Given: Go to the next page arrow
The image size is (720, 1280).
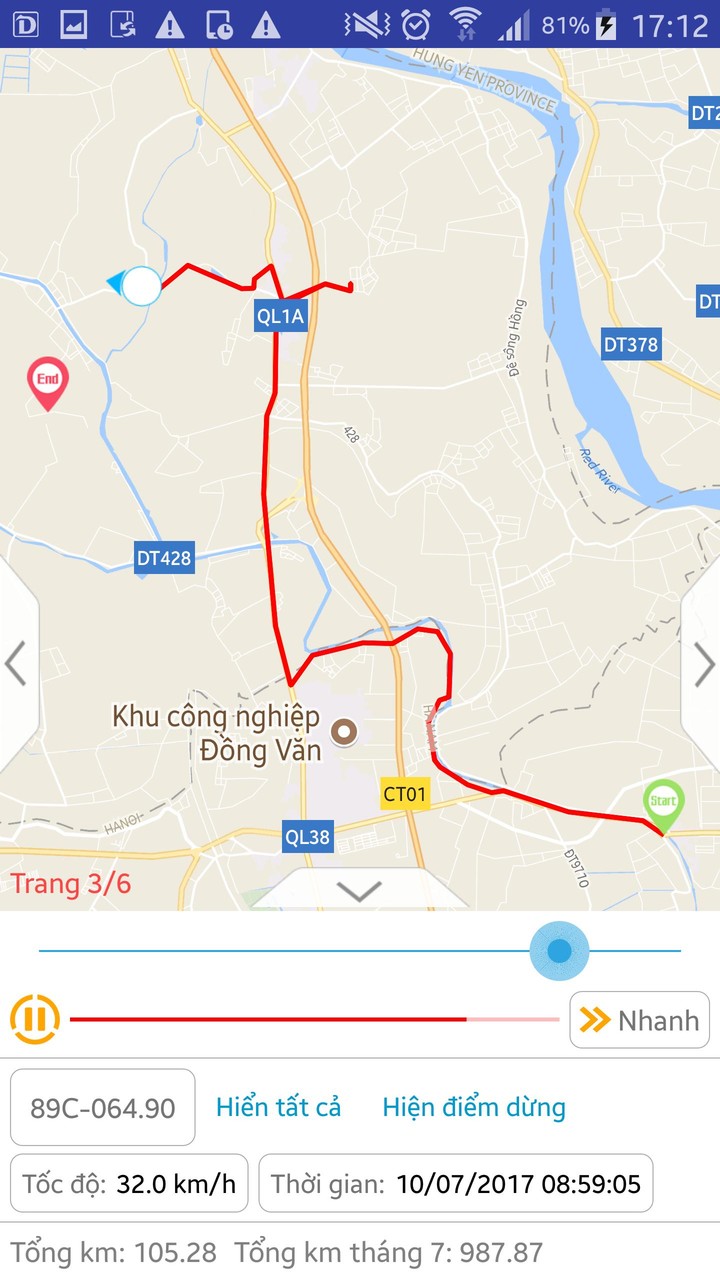Looking at the screenshot, I should tap(703, 664).
